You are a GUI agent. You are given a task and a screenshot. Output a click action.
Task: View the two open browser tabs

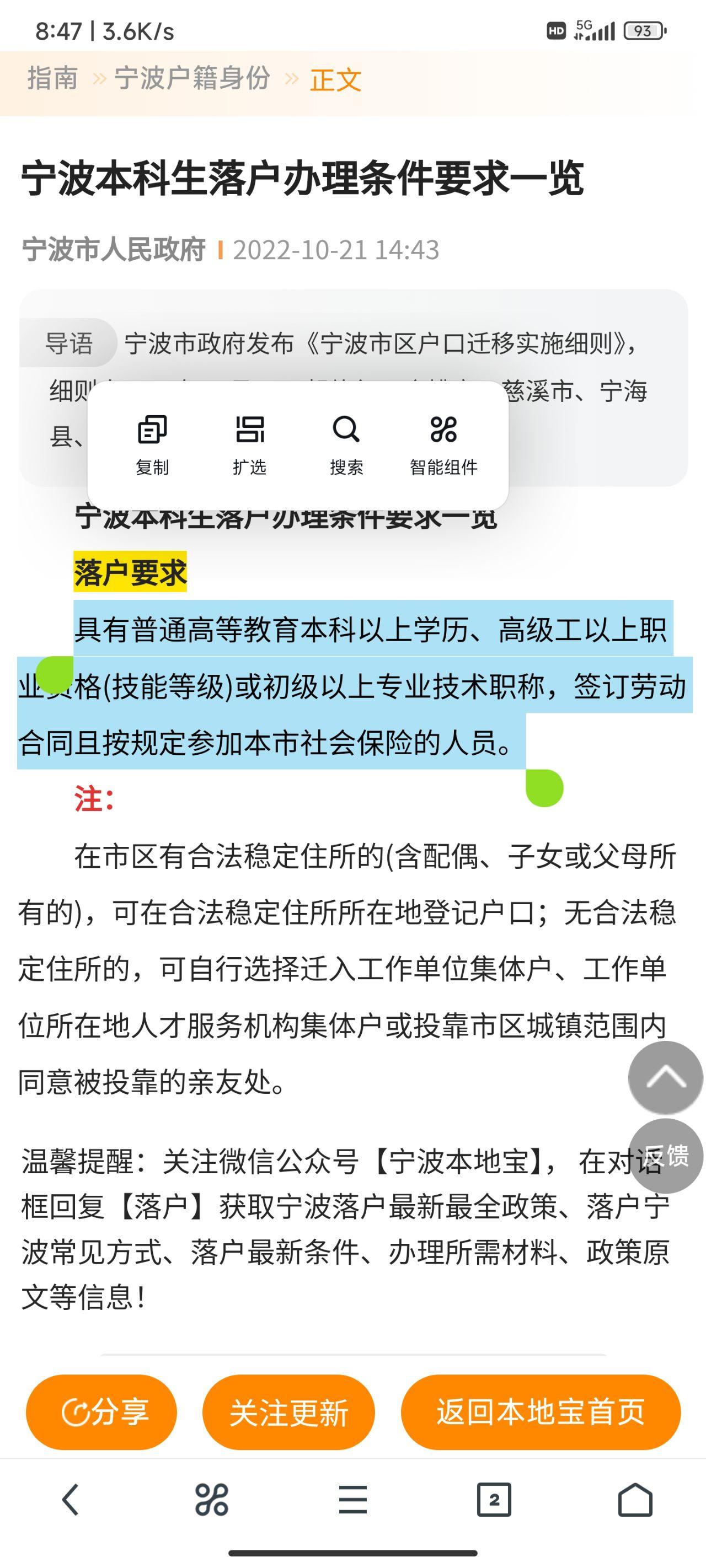(494, 1499)
